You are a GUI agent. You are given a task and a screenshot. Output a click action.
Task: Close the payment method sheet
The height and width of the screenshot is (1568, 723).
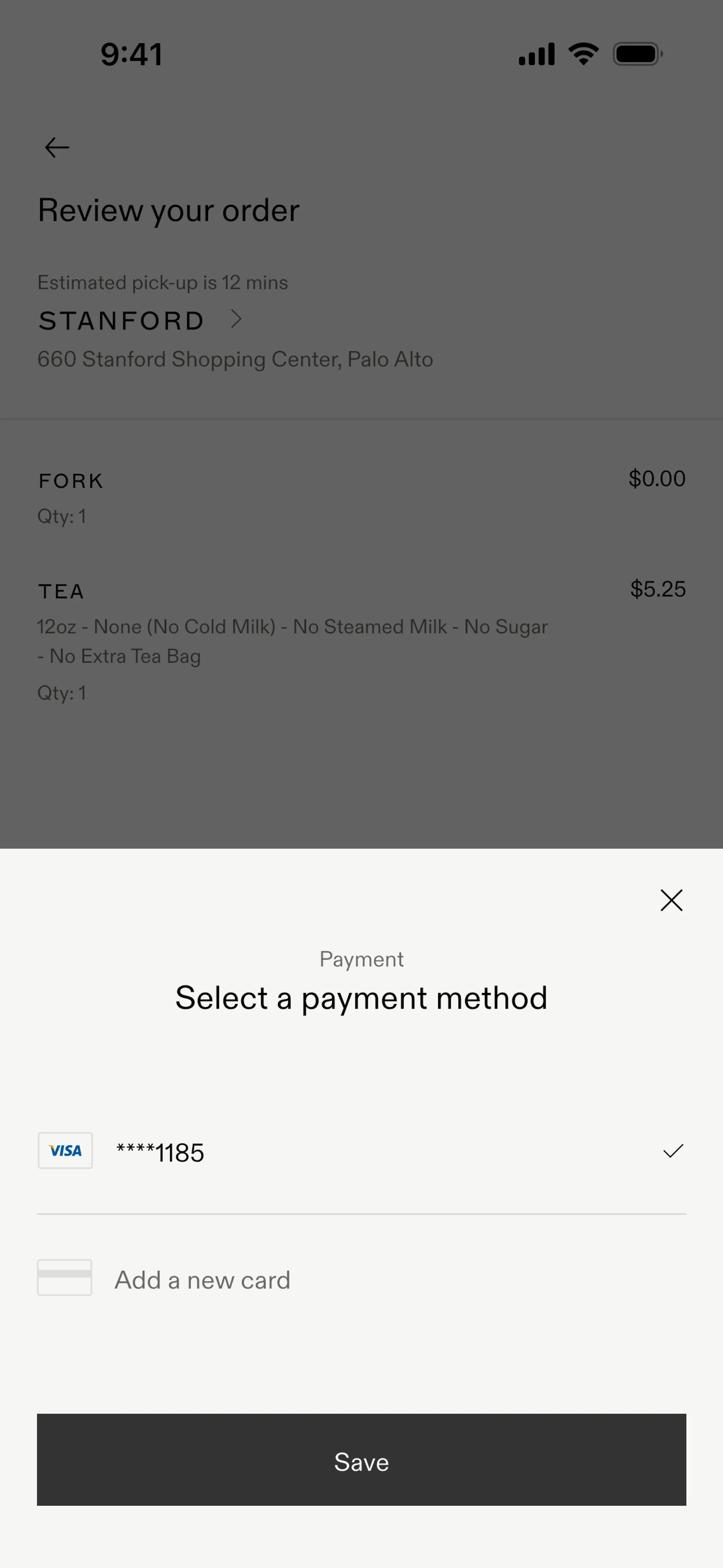(x=671, y=900)
